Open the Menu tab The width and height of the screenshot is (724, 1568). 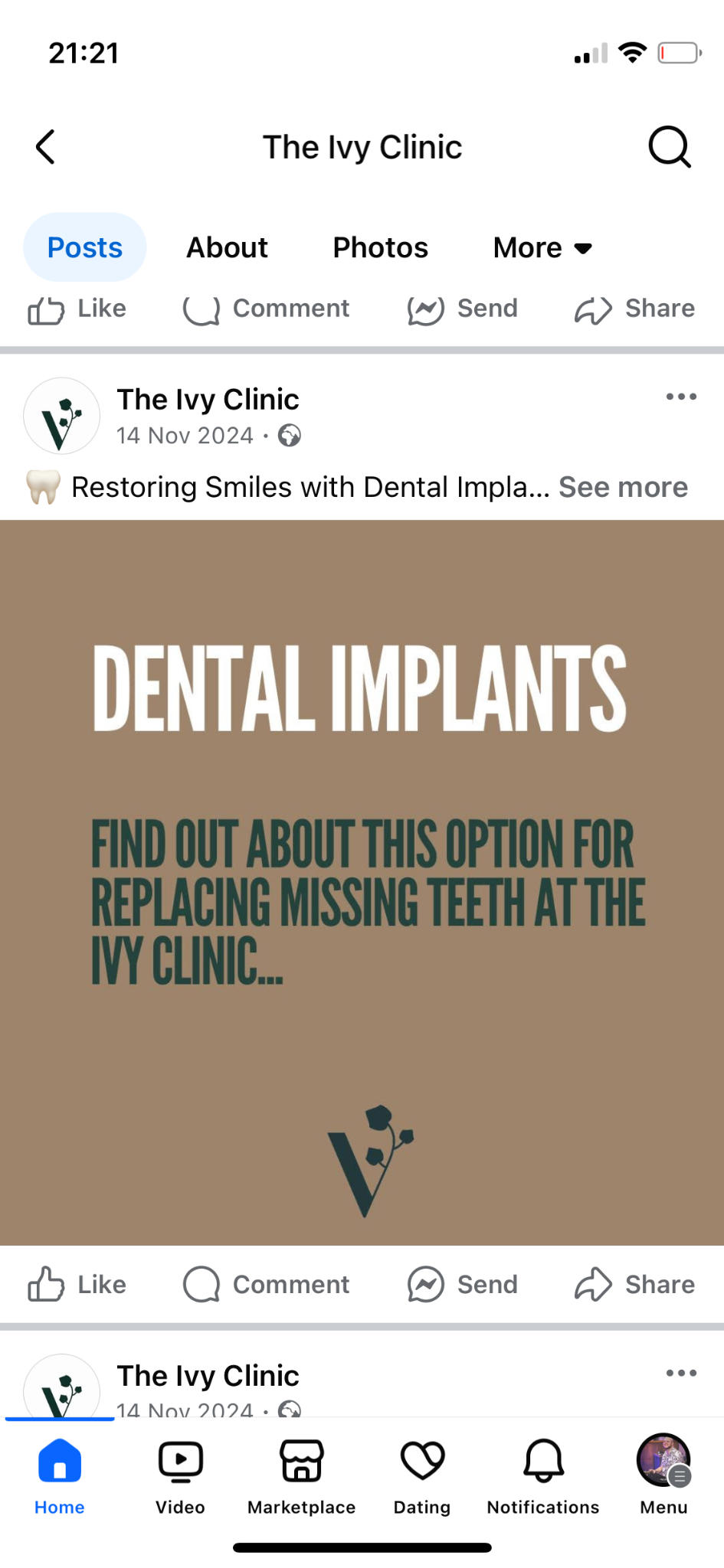pos(663,1475)
